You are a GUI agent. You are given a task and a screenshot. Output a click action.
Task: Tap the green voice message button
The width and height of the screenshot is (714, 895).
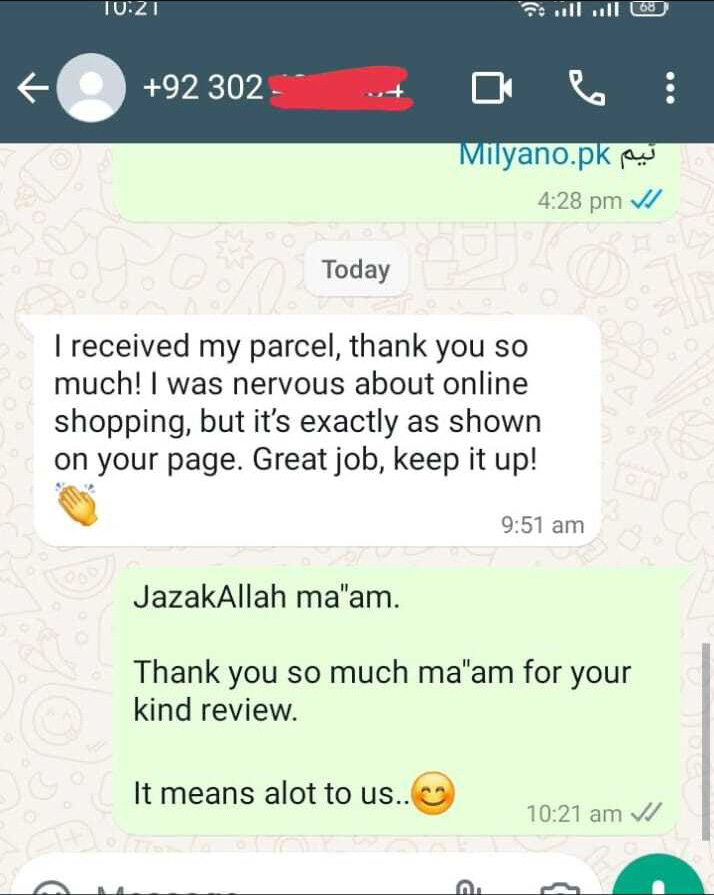pyautogui.click(x=668, y=880)
